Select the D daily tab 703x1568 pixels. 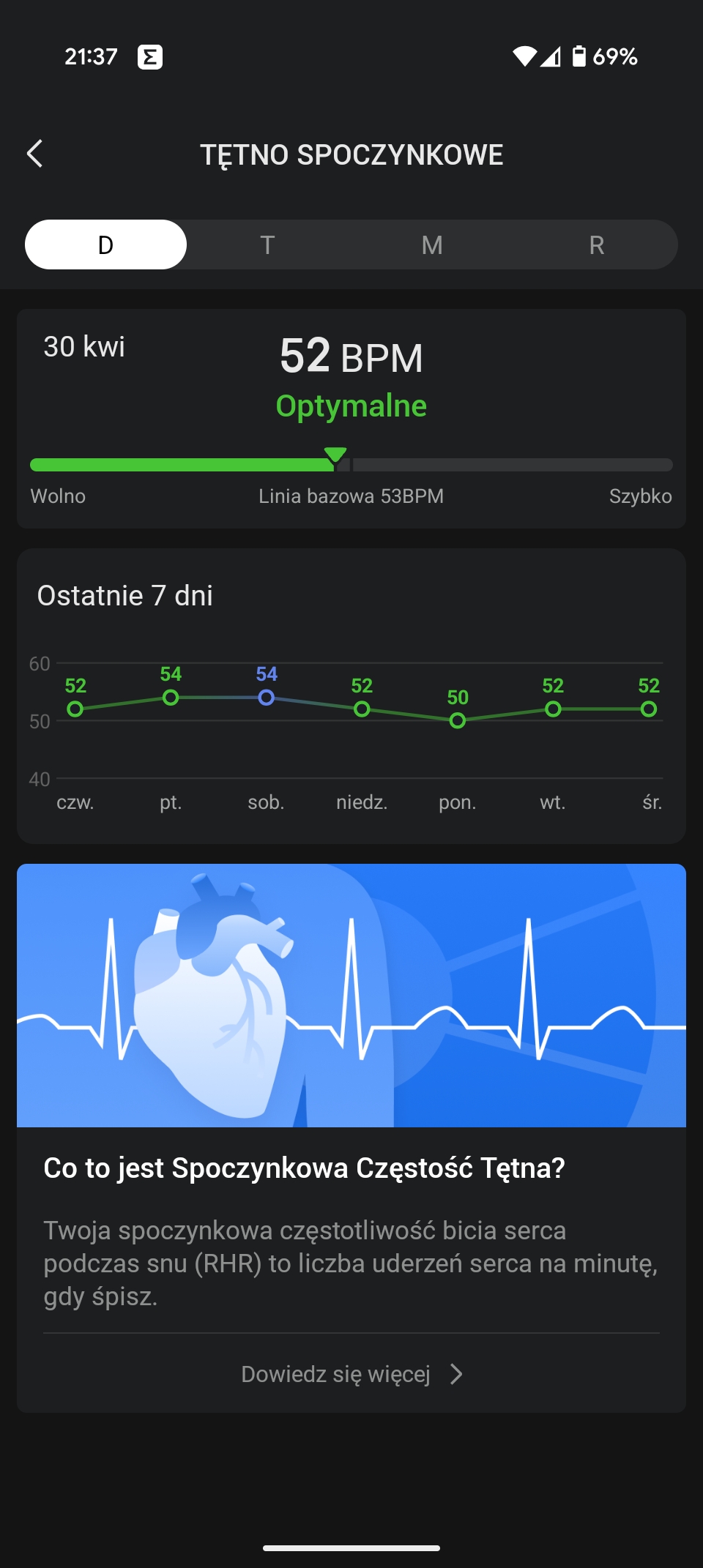coord(105,244)
